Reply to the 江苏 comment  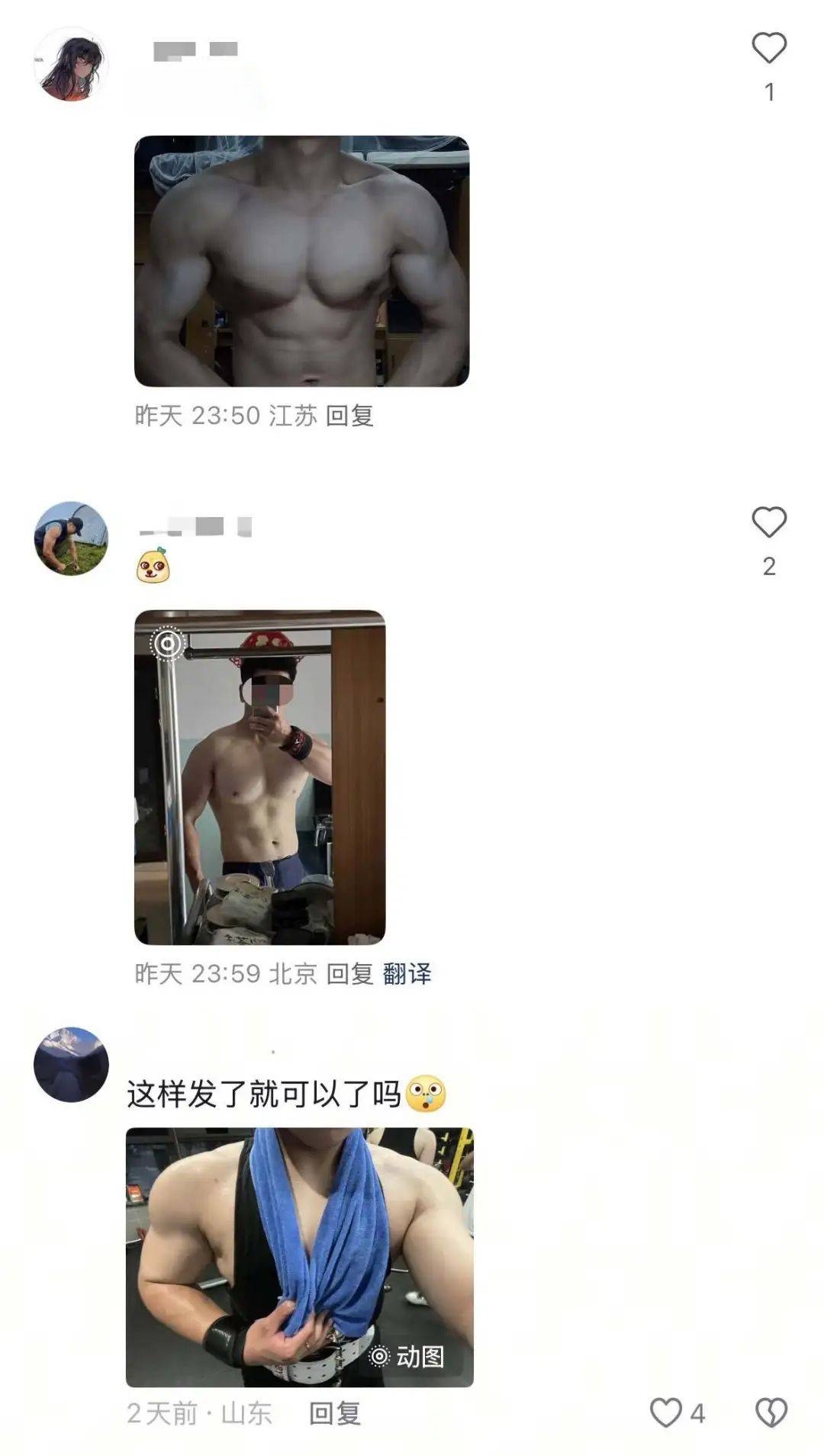(x=349, y=416)
